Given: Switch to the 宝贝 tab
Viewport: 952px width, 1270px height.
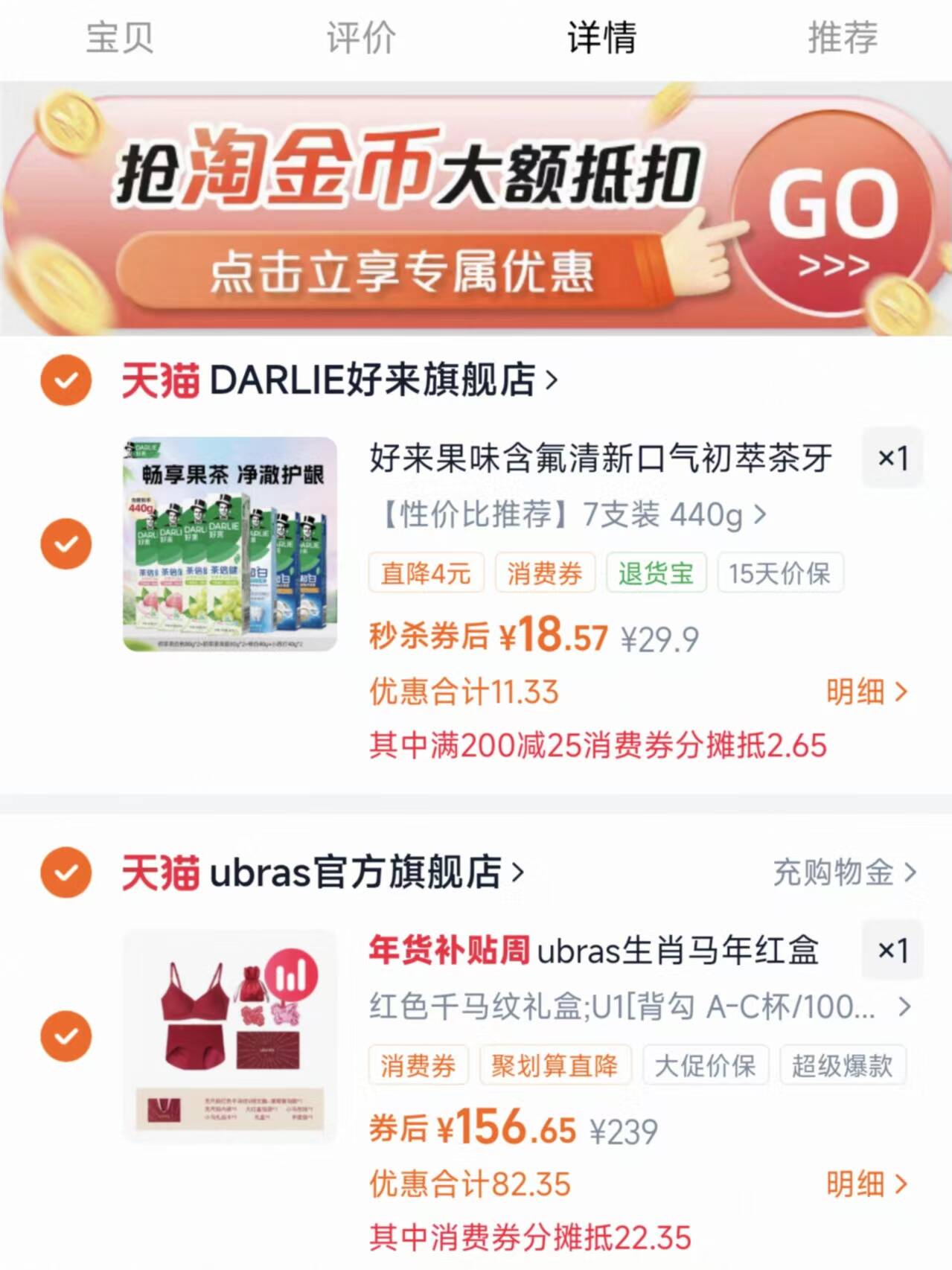Looking at the screenshot, I should click(120, 37).
